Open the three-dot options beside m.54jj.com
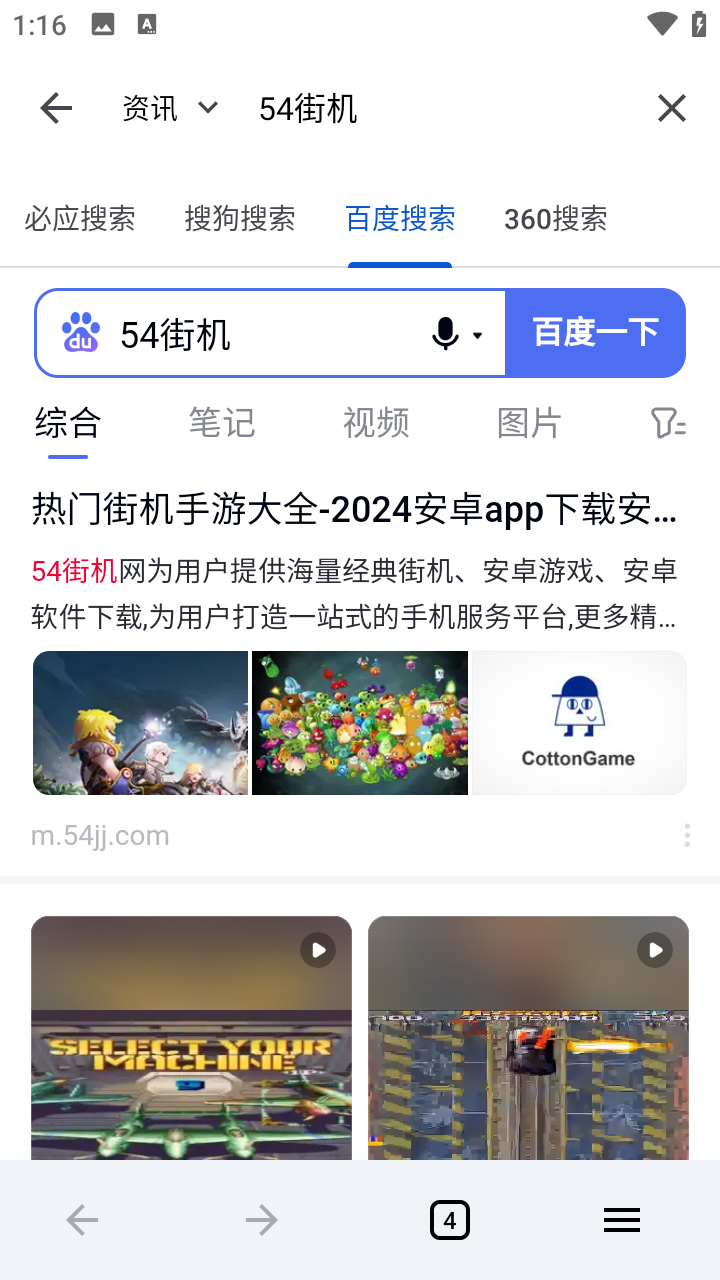Image resolution: width=720 pixels, height=1280 pixels. point(687,834)
